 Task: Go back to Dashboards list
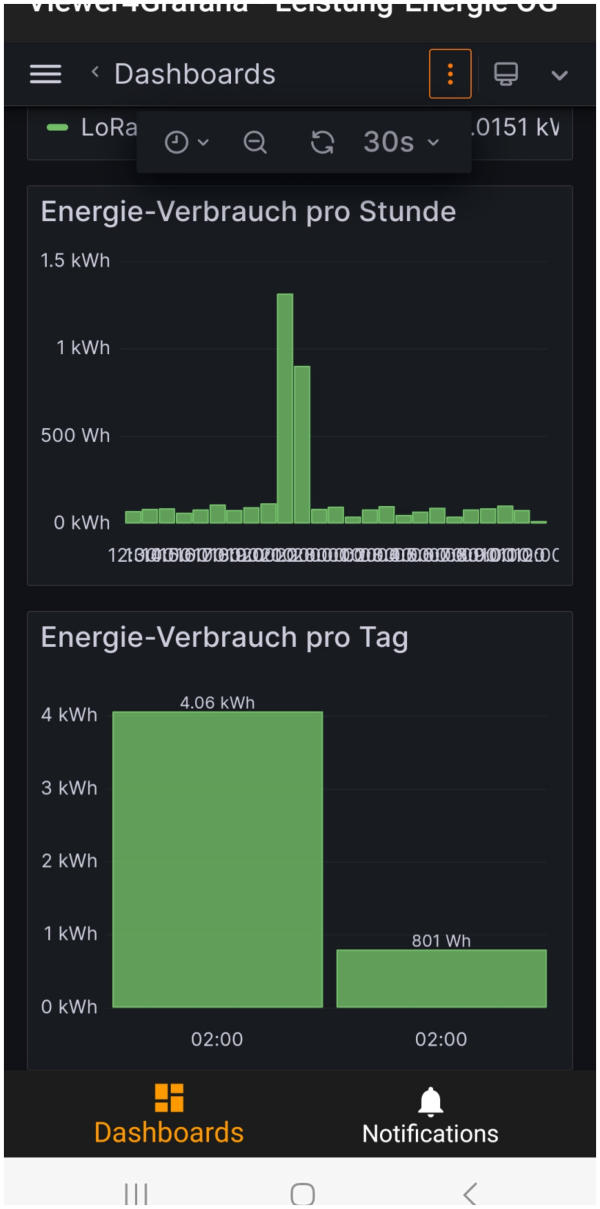[x=183, y=74]
